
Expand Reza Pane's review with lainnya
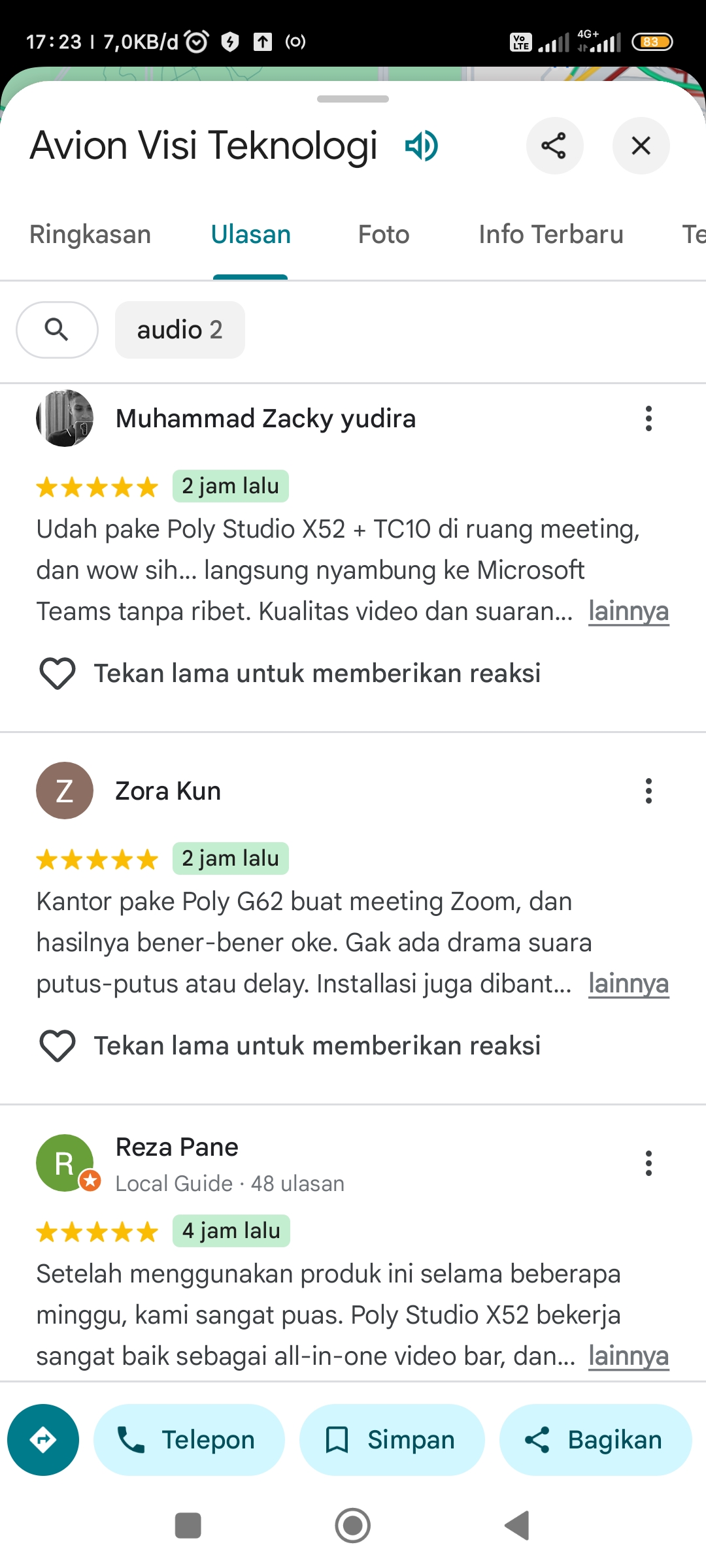(628, 1356)
